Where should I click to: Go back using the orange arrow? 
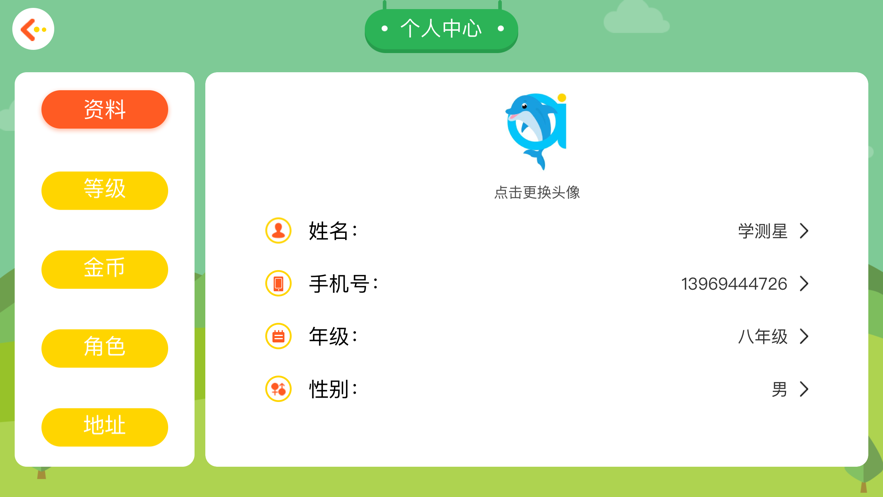[33, 30]
